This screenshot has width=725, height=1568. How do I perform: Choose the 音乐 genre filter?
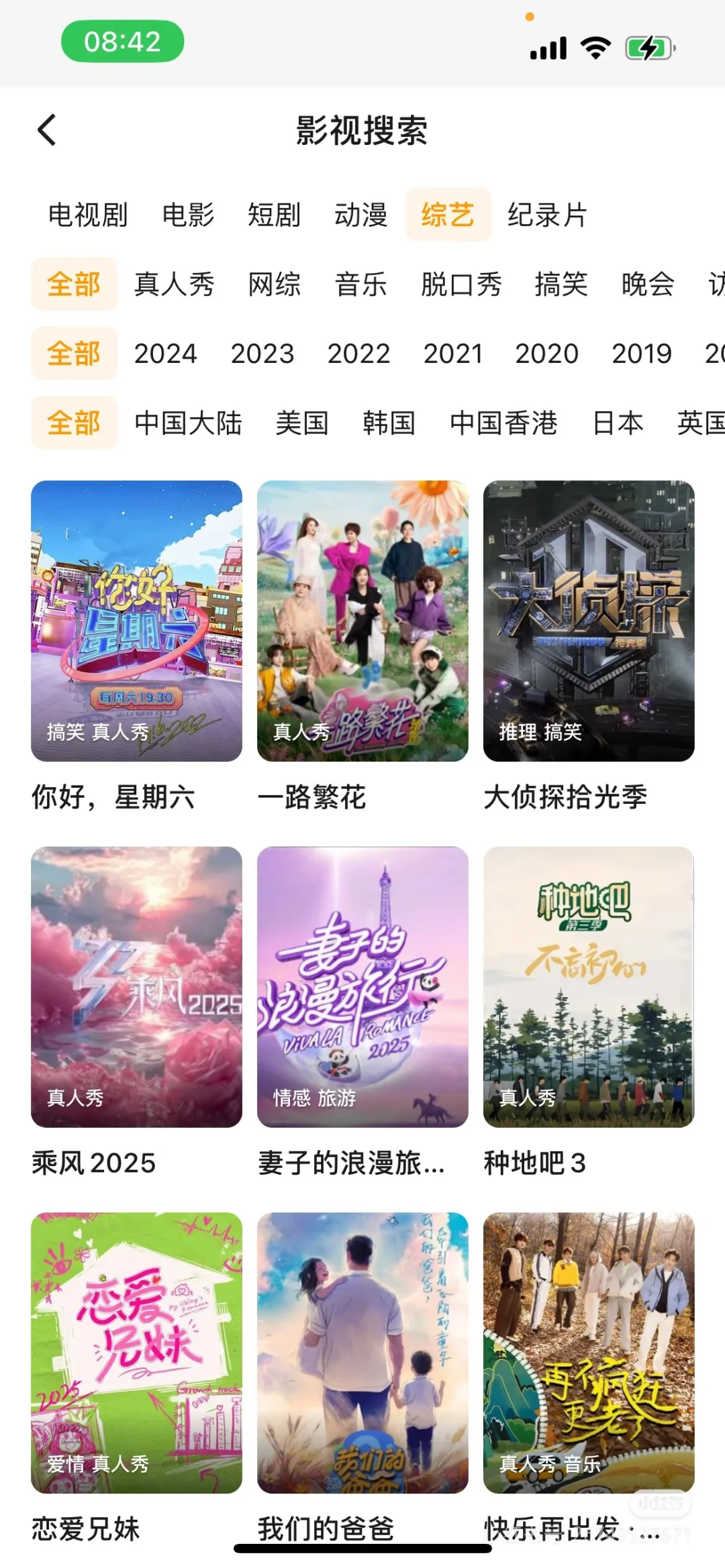(x=361, y=284)
